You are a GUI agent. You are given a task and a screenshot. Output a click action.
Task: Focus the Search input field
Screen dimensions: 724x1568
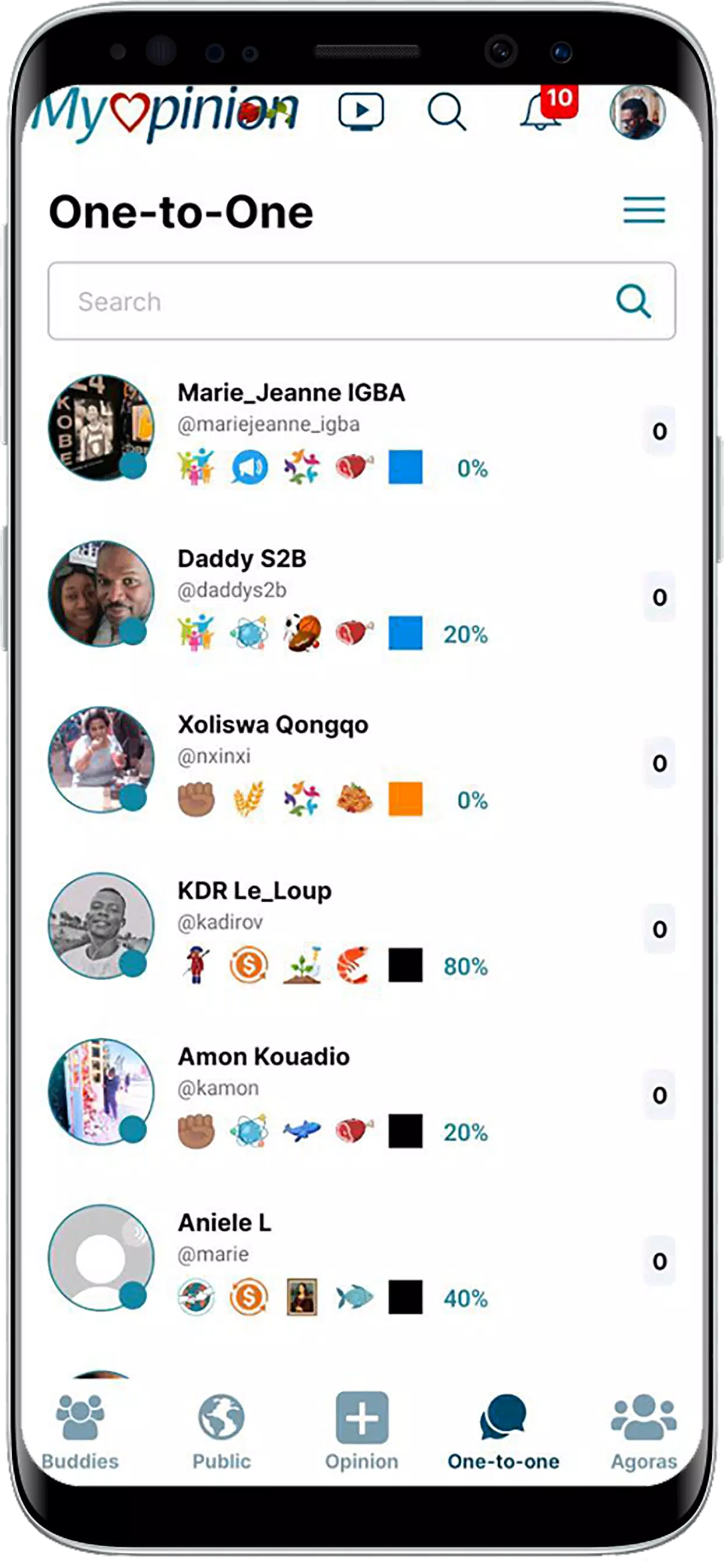point(361,300)
